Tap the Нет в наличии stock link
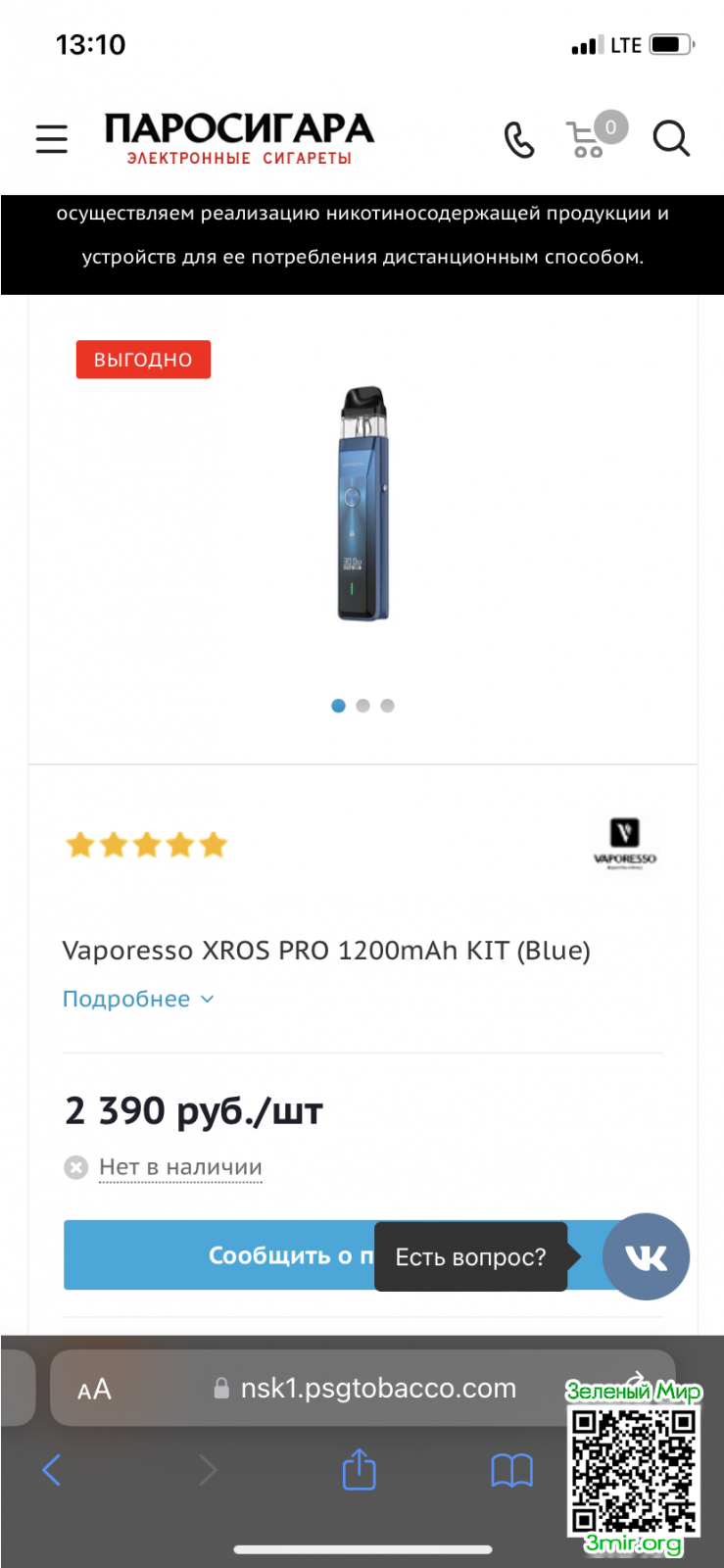Screen dimensions: 724x1568 tap(180, 1167)
